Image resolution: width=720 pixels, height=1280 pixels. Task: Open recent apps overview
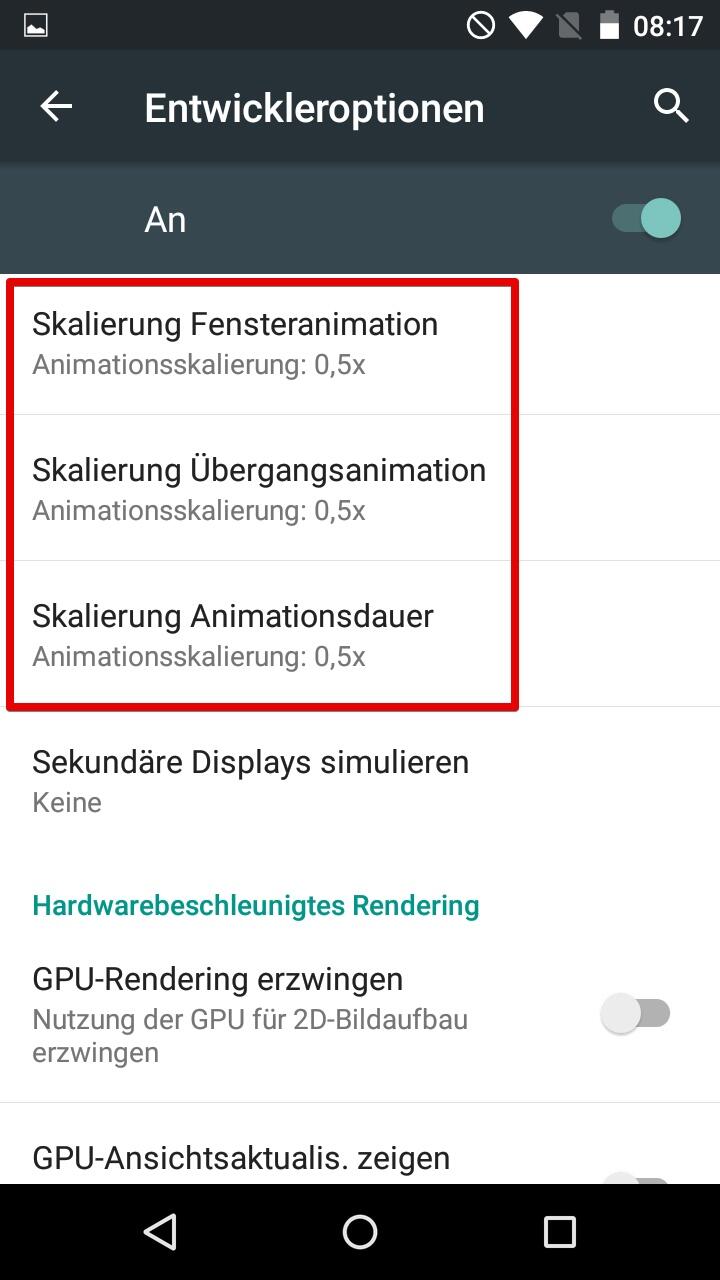560,1232
